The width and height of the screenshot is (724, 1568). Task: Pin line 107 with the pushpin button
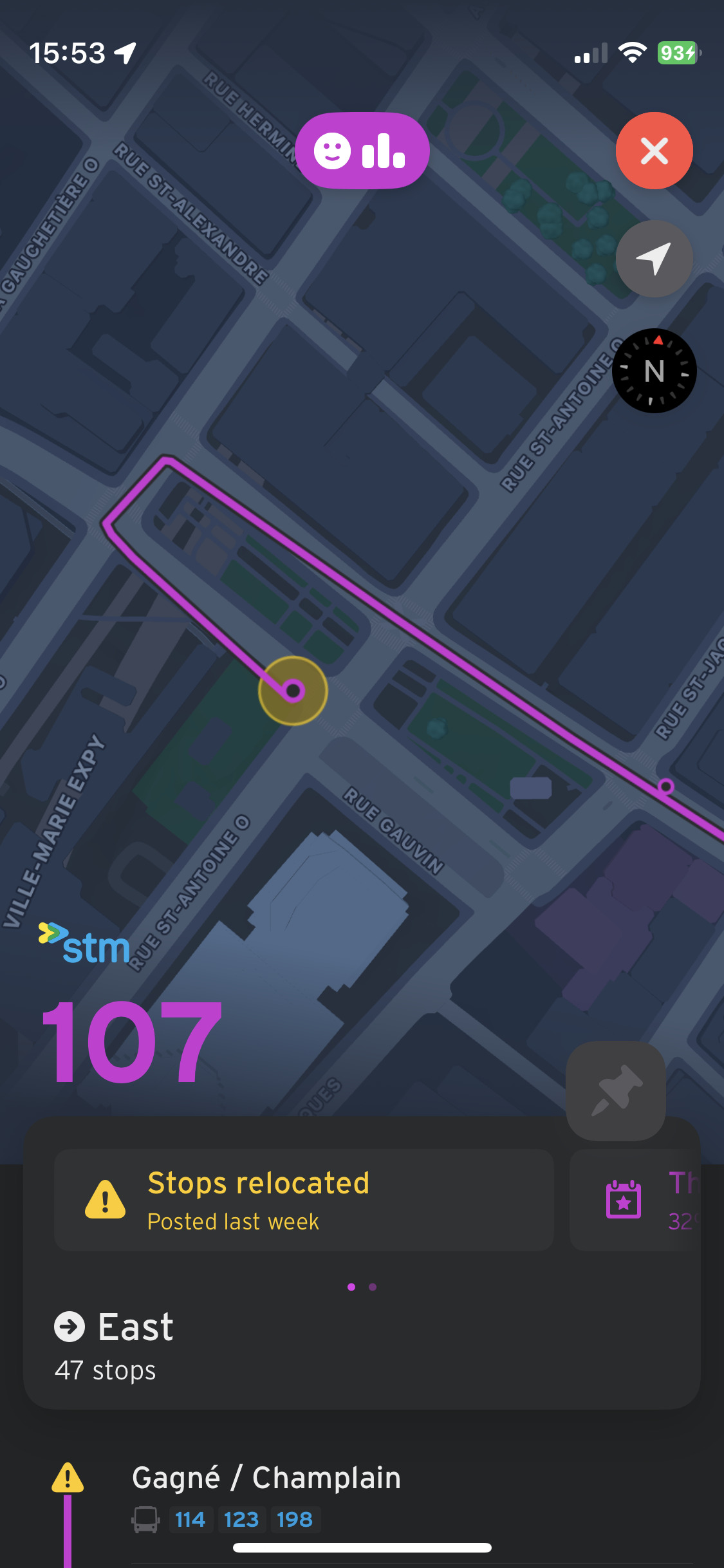click(x=615, y=1090)
